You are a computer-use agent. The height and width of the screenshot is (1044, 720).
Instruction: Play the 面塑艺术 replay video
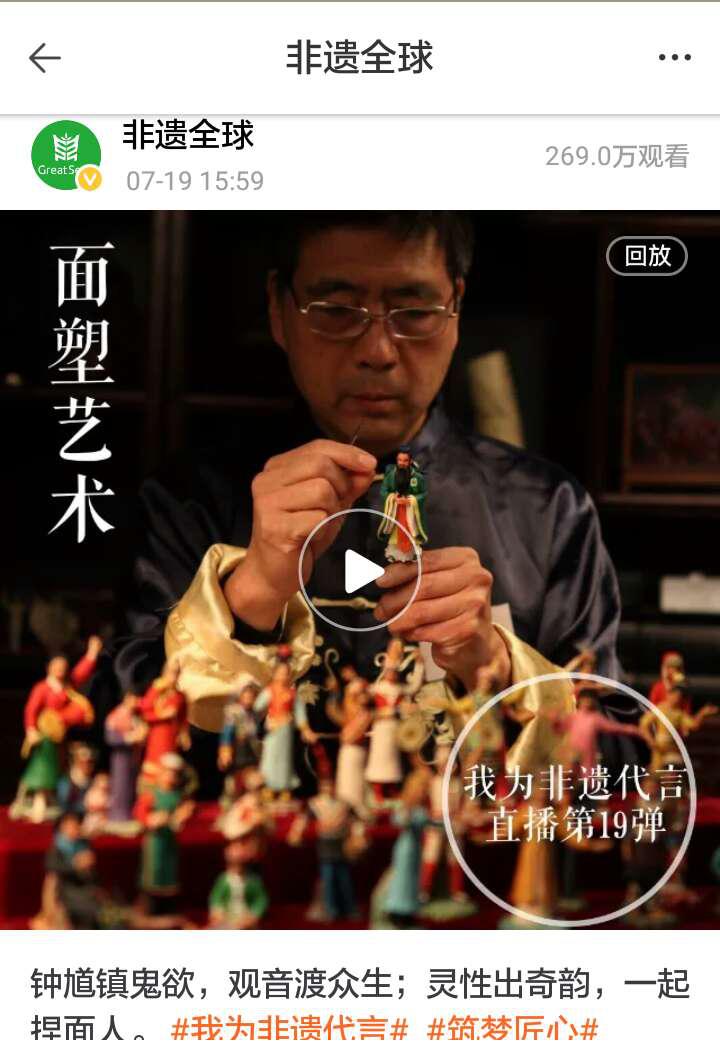360,571
